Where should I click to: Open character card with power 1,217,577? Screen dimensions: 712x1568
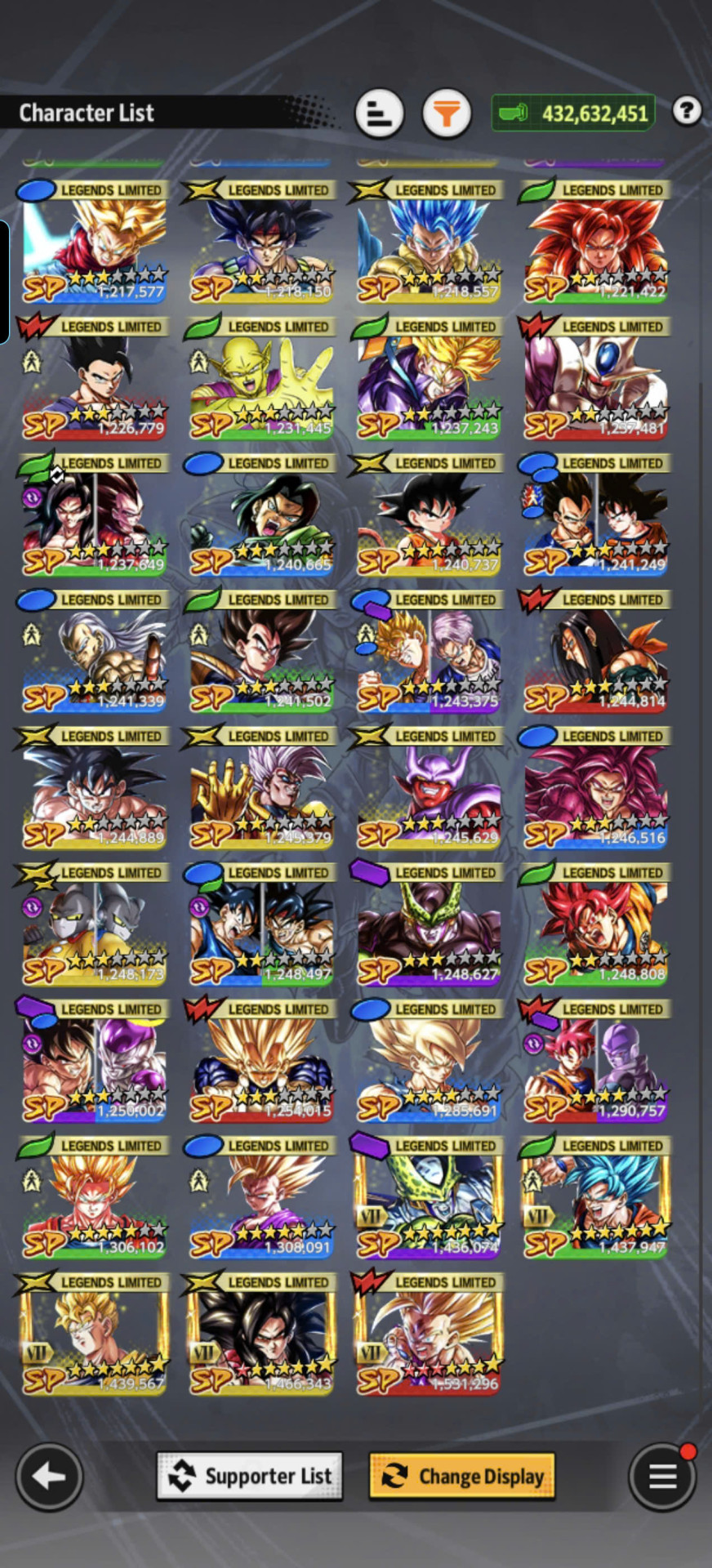coord(94,242)
